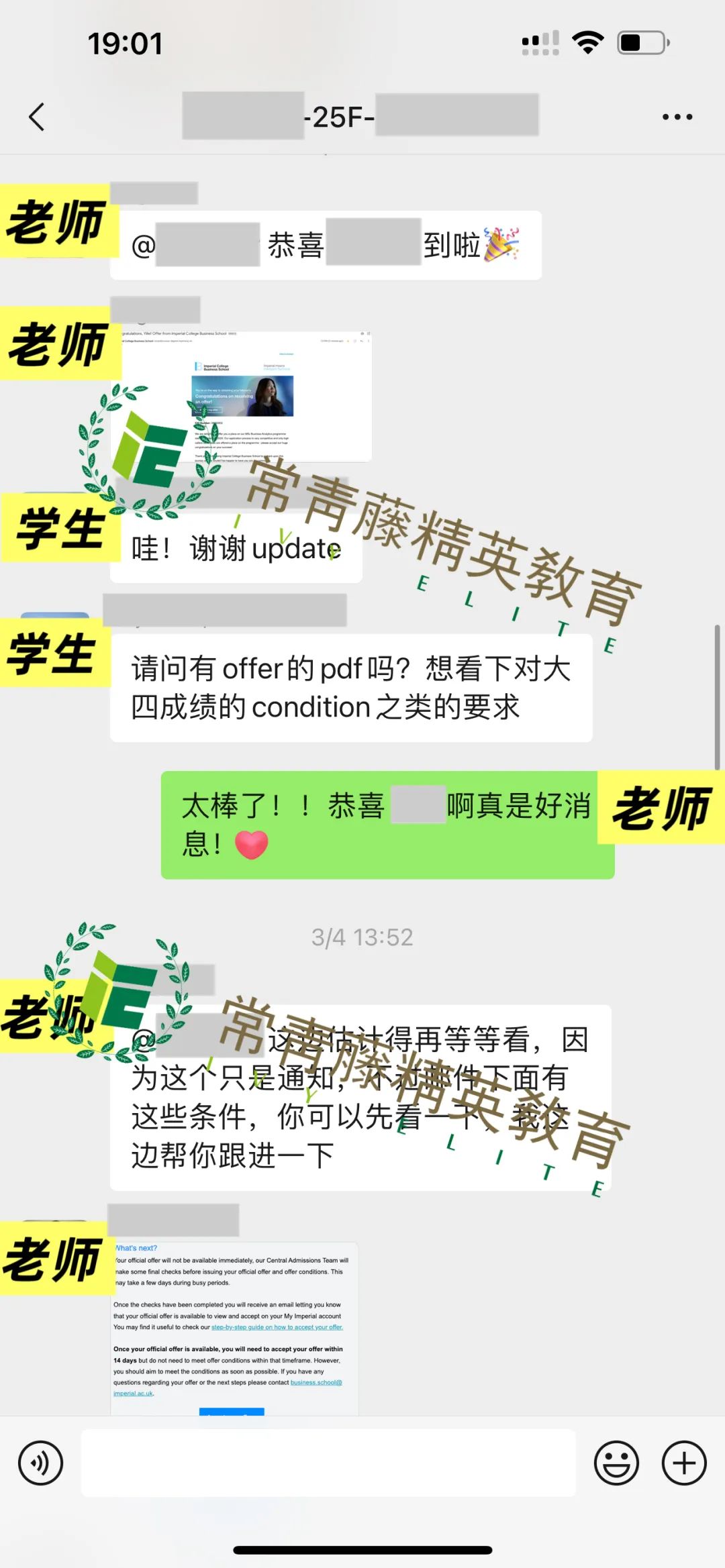Open the plus attachments menu
Screen dimensions: 725x1568
pyautogui.click(x=684, y=1463)
